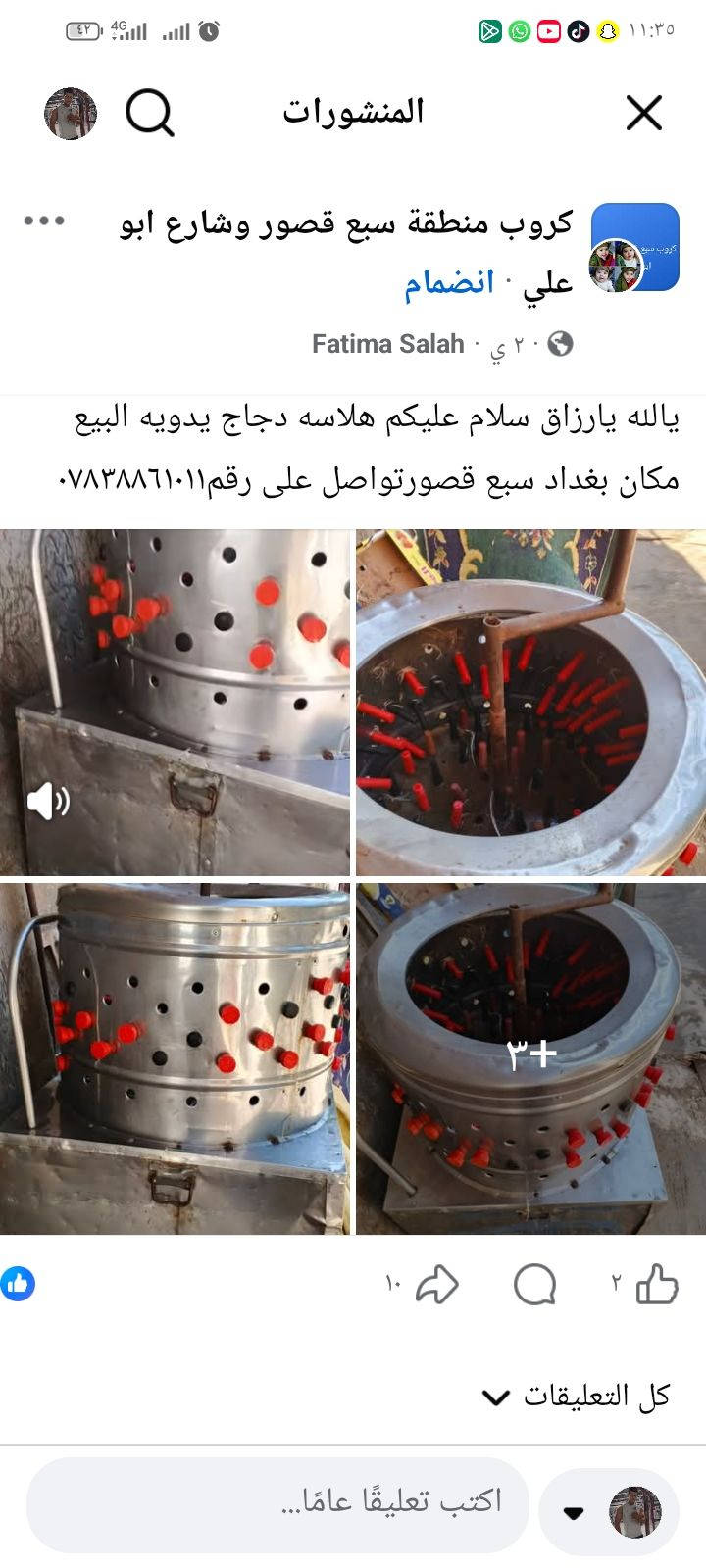706x1568 pixels.
Task: Share this post with the arrow icon
Action: click(x=436, y=1284)
